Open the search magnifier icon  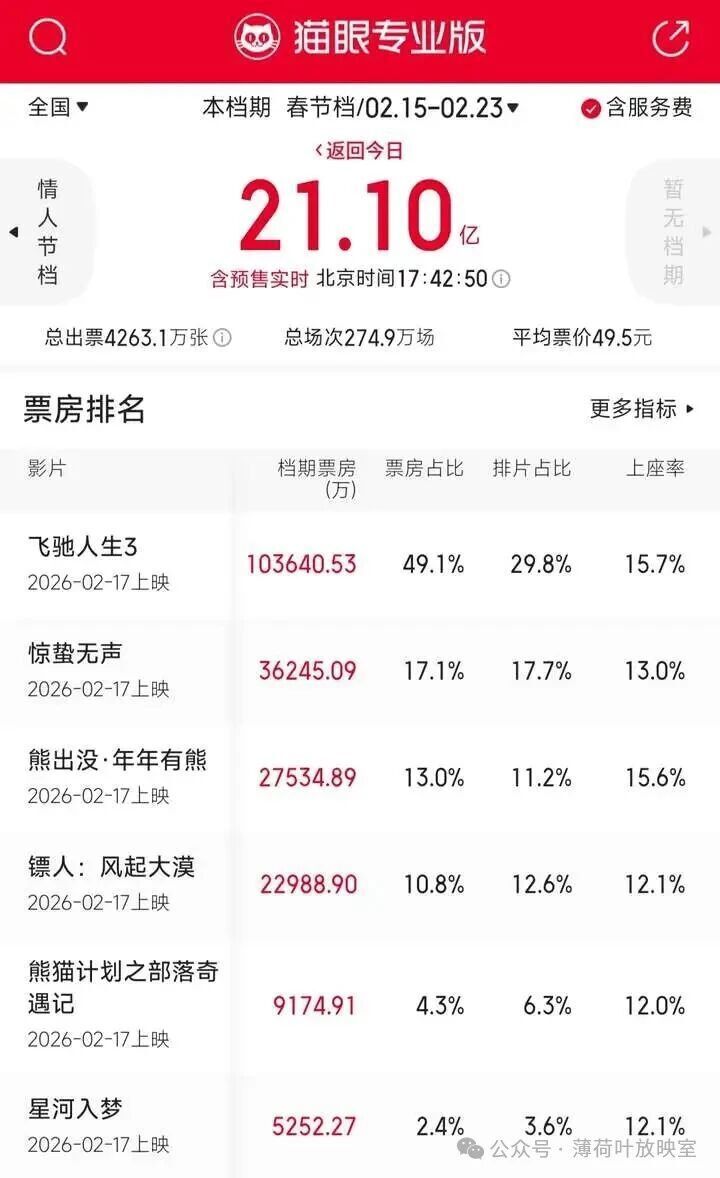45,38
